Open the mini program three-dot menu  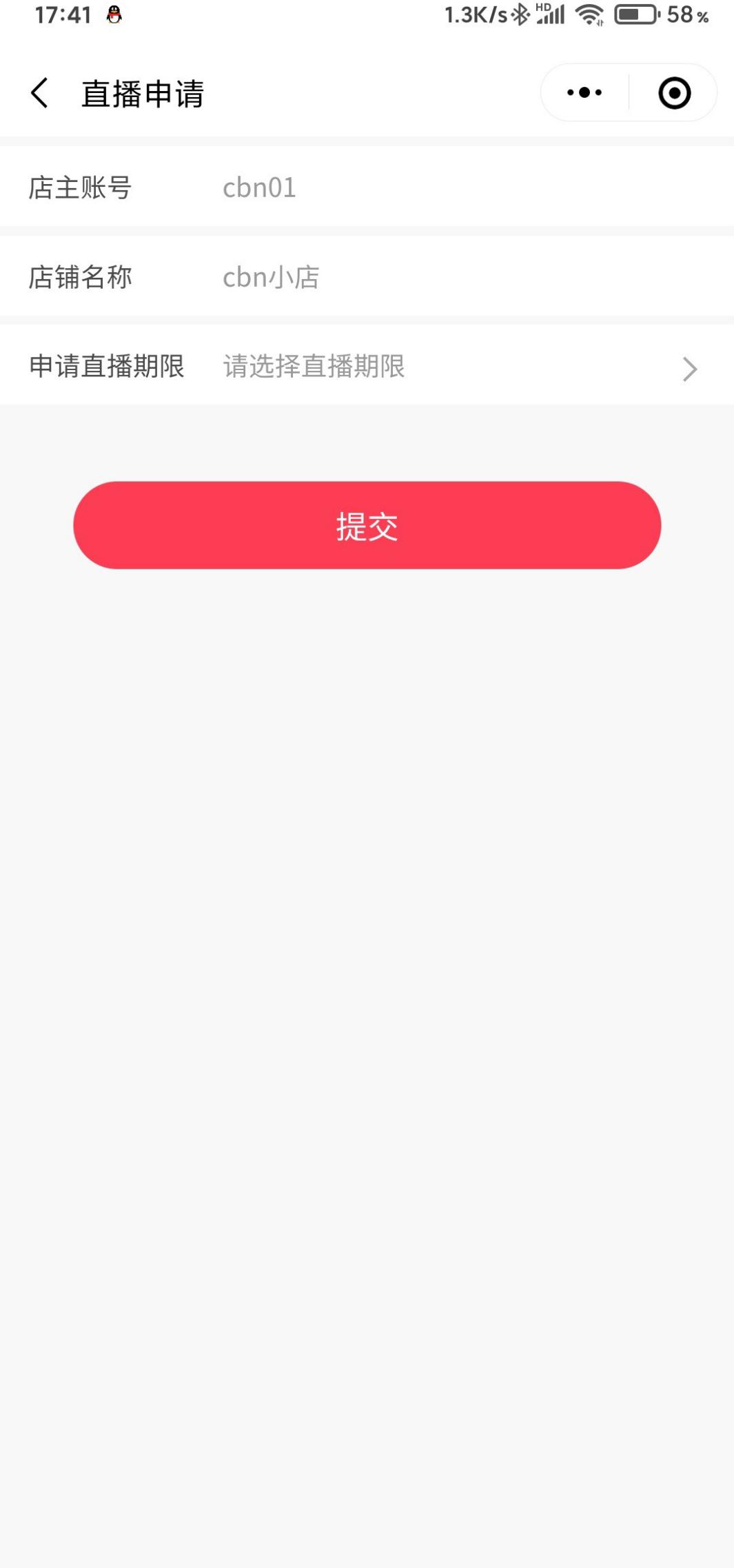click(x=584, y=92)
